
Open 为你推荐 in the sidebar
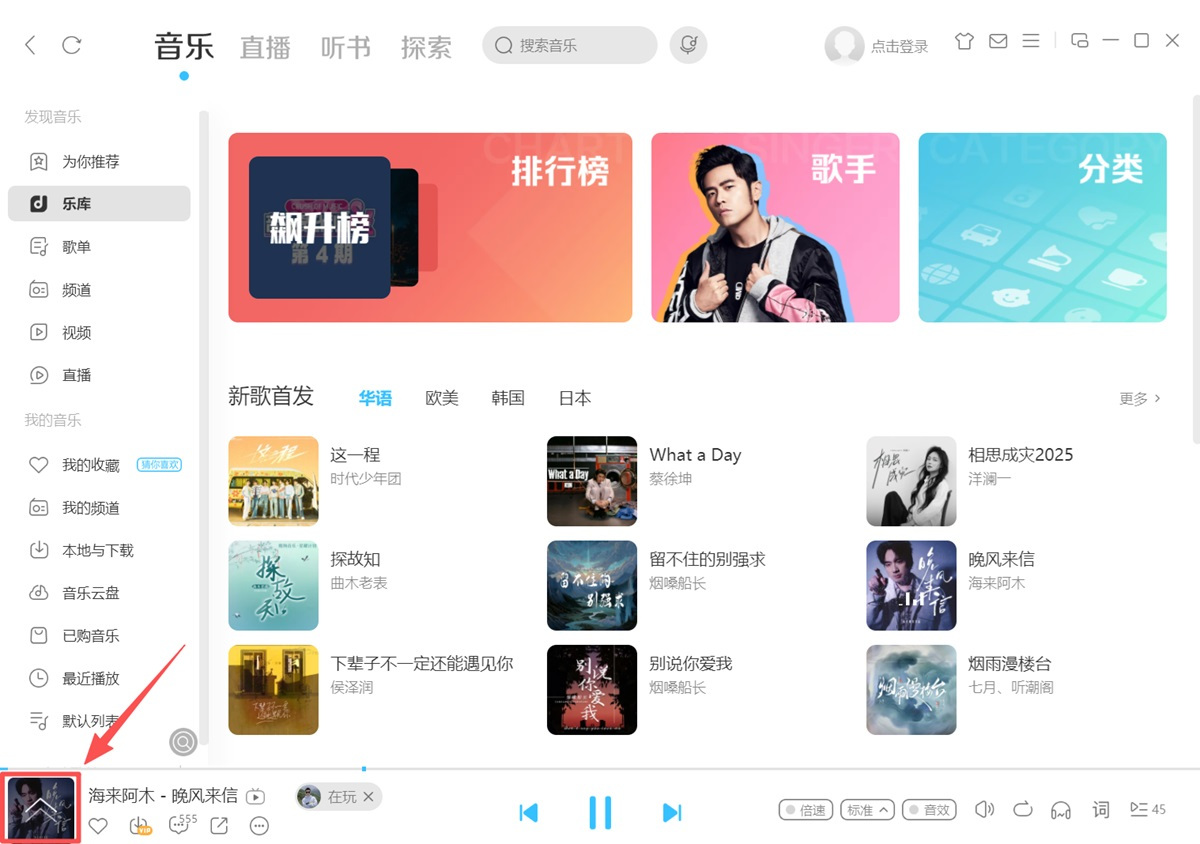(x=90, y=161)
